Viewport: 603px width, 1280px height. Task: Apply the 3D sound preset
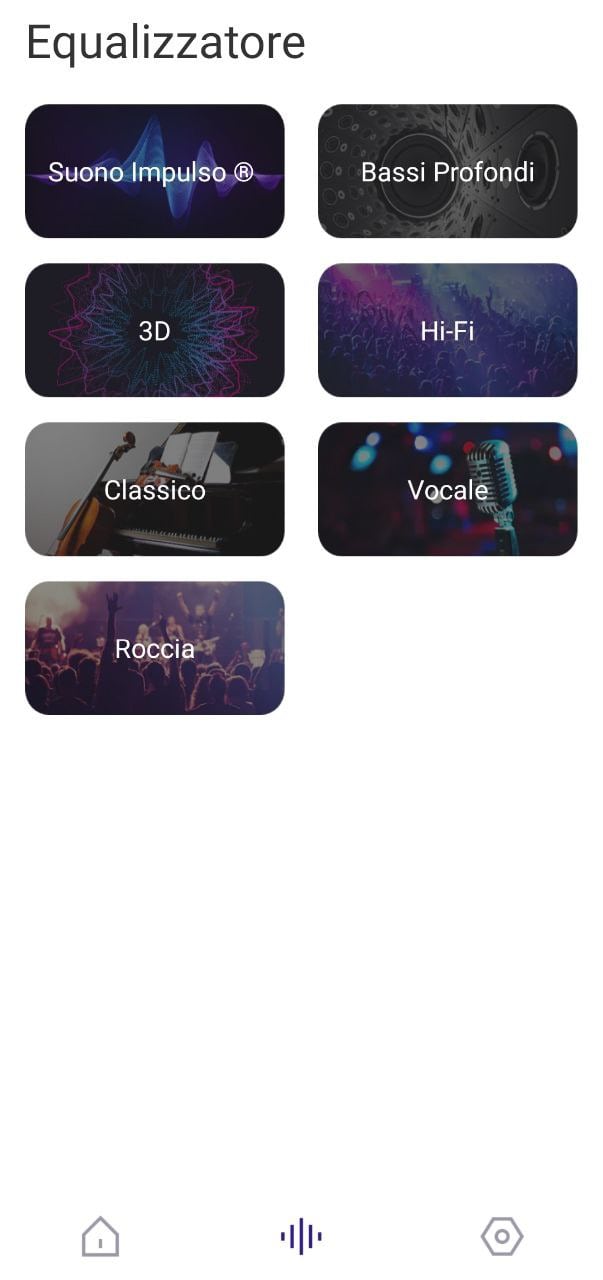tap(155, 330)
